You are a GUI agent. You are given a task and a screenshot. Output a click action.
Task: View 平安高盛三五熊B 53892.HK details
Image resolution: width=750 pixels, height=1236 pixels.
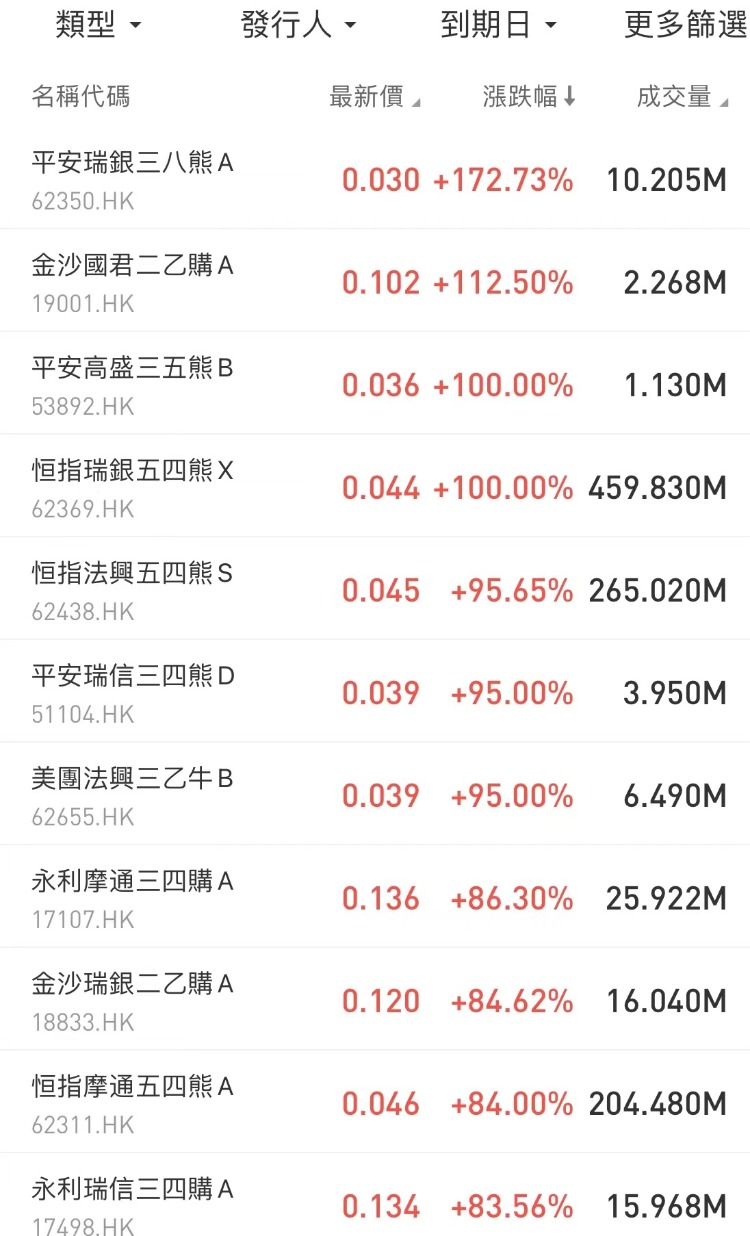tap(375, 384)
